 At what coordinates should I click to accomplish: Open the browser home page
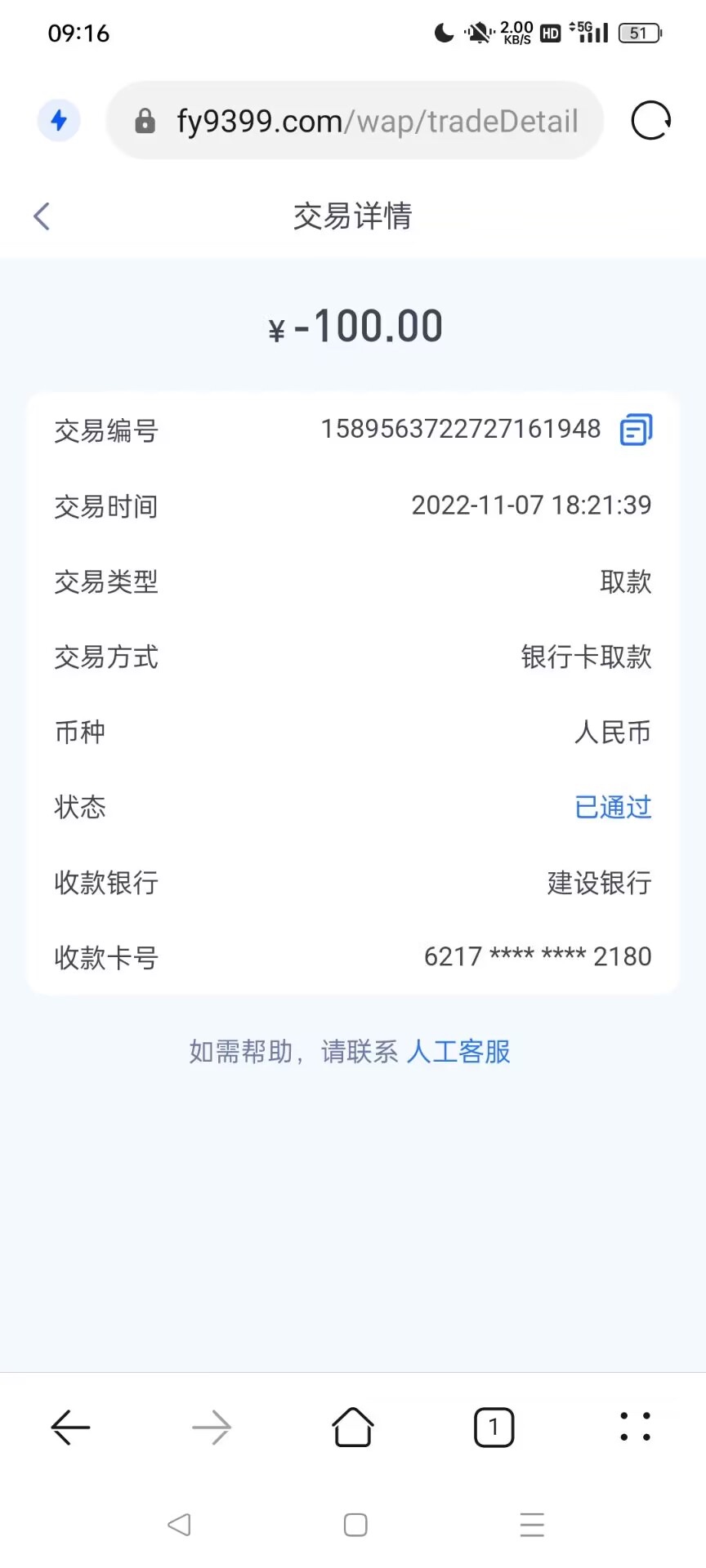[353, 1428]
